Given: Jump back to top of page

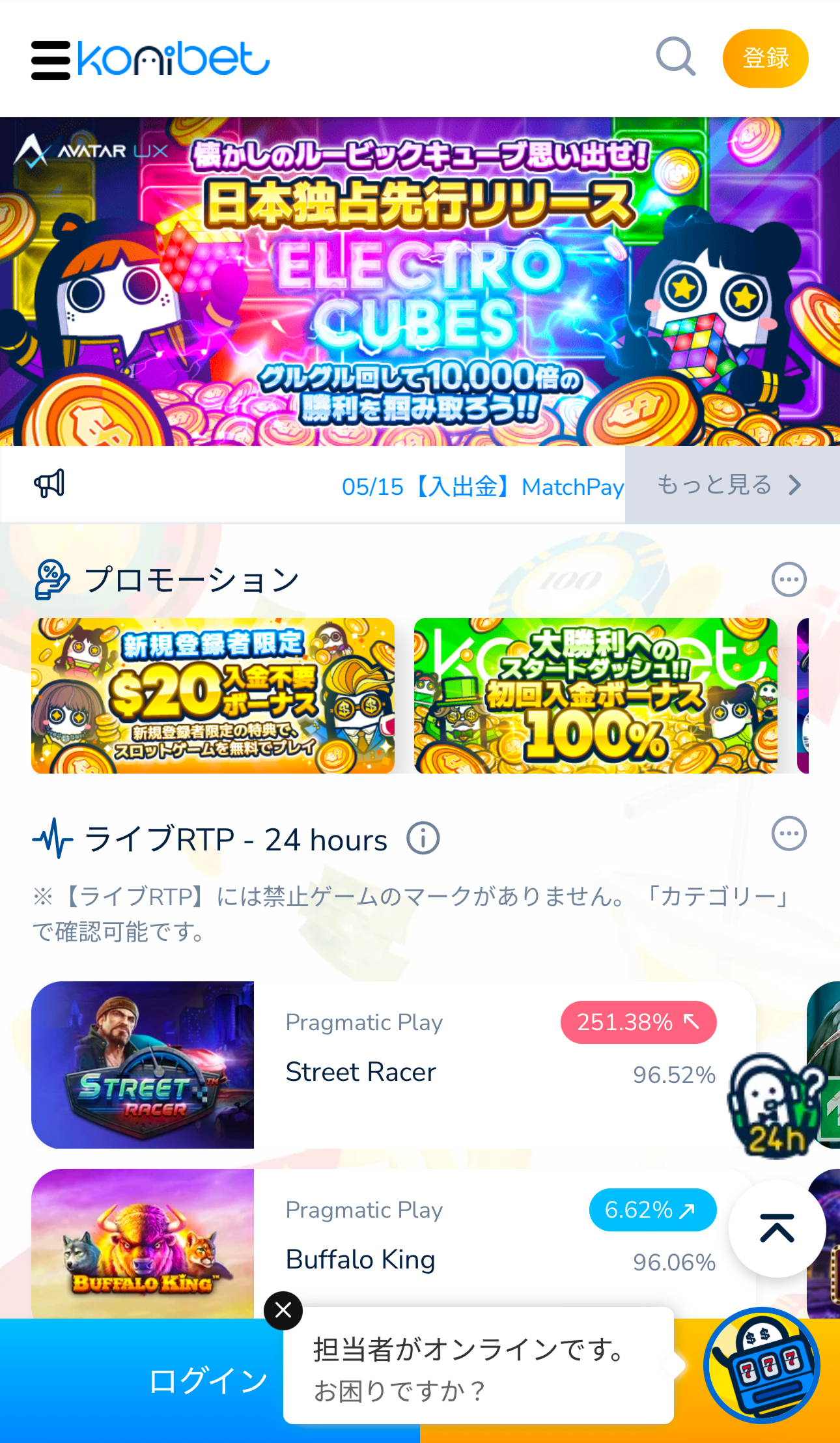Looking at the screenshot, I should point(777,1229).
